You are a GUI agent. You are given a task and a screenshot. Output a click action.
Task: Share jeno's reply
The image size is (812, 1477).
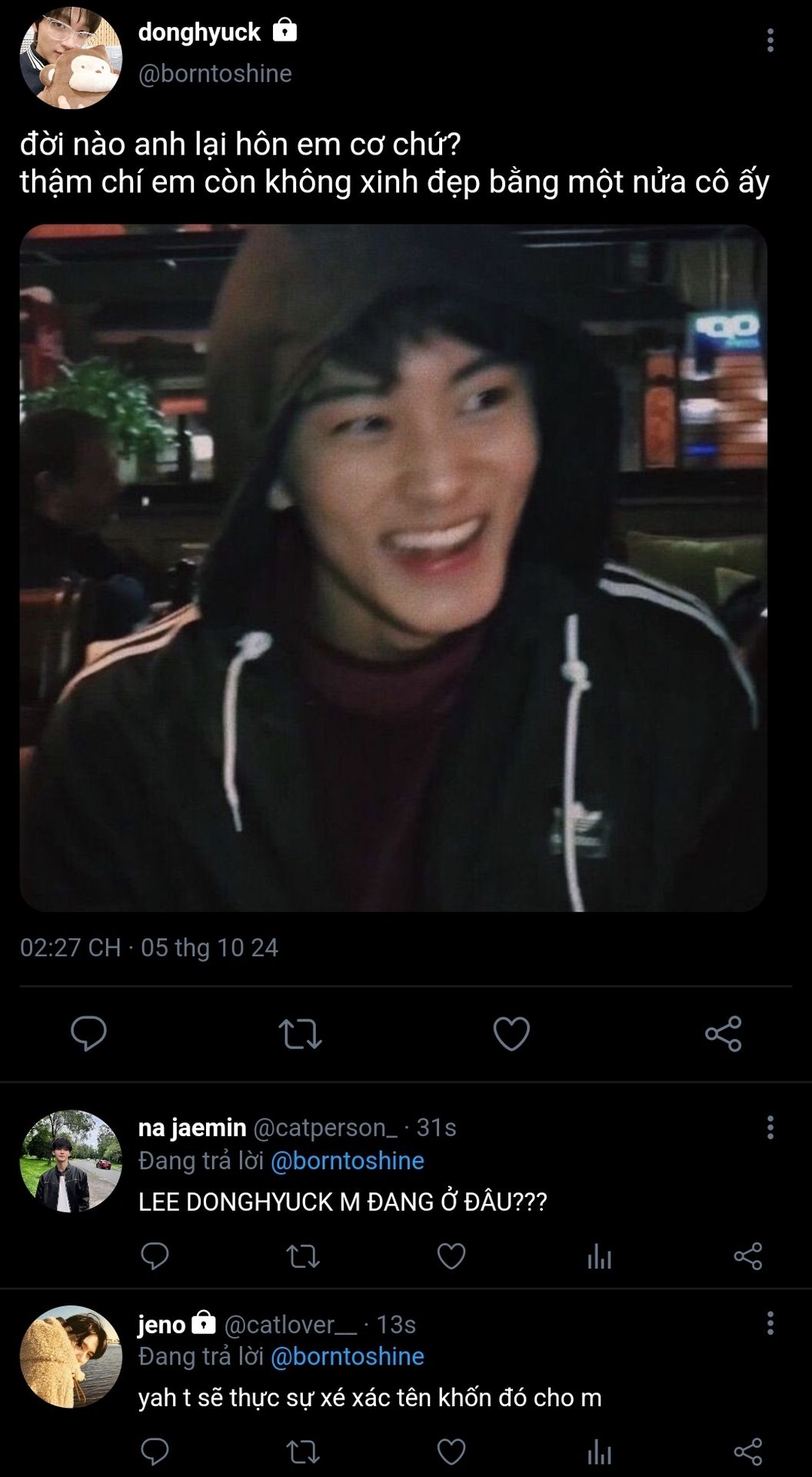tap(748, 1452)
